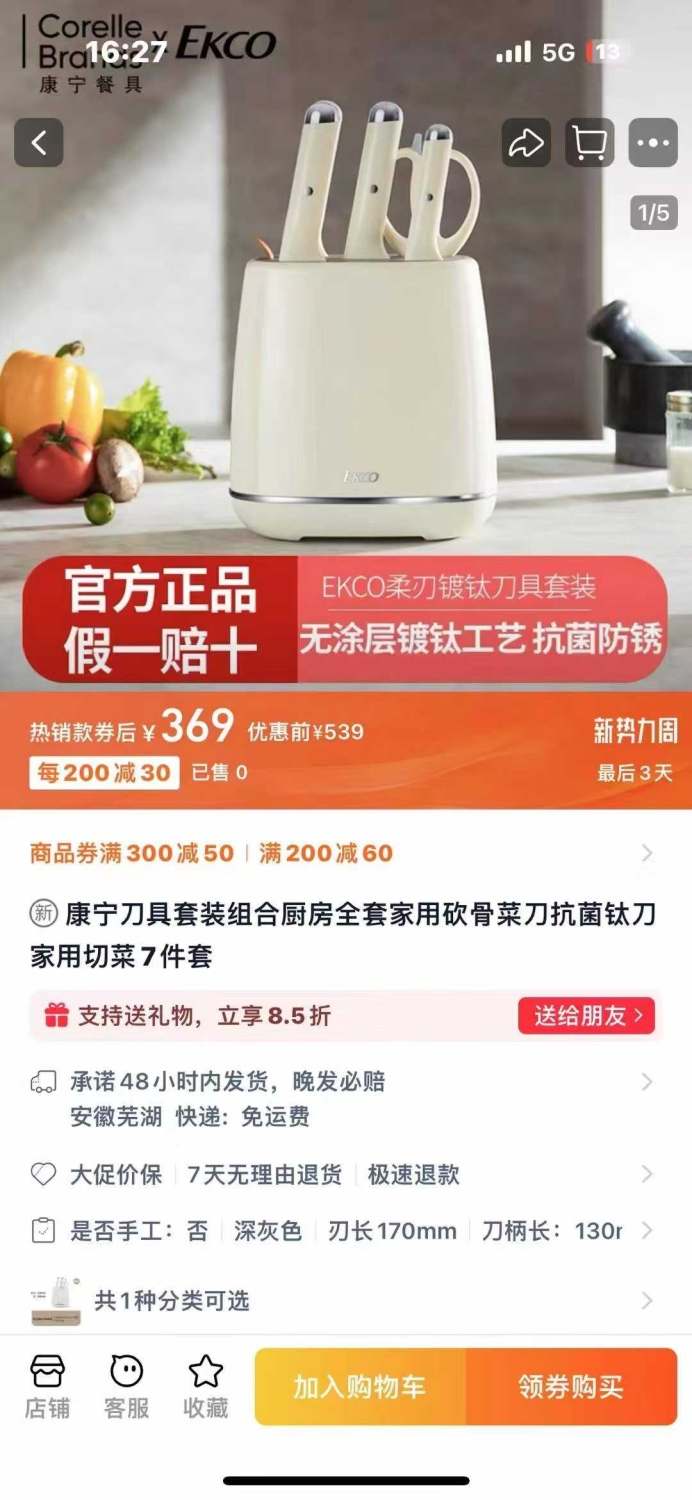Visit the store via 店铺
This screenshot has height=1500, width=692.
47,1386
